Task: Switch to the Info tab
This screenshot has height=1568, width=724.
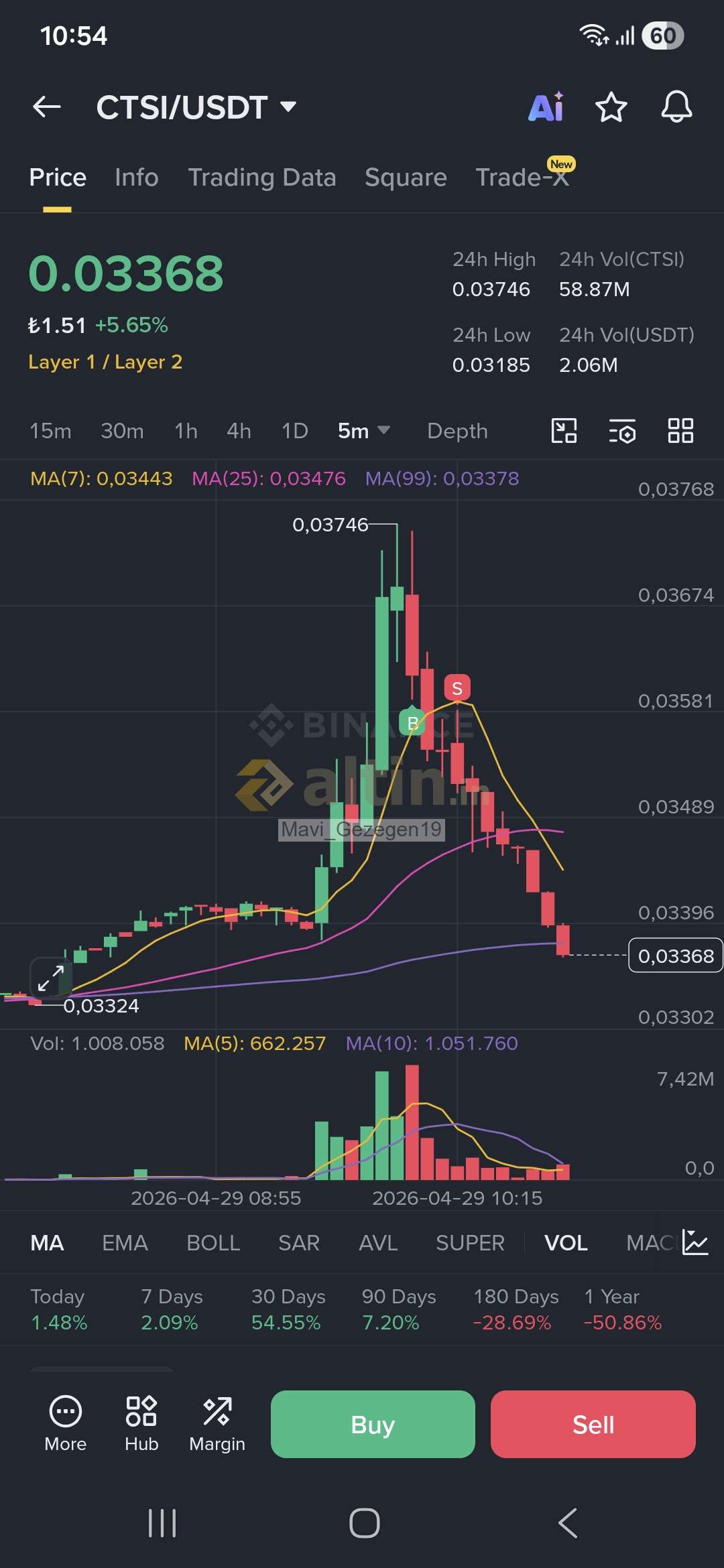Action: [136, 178]
